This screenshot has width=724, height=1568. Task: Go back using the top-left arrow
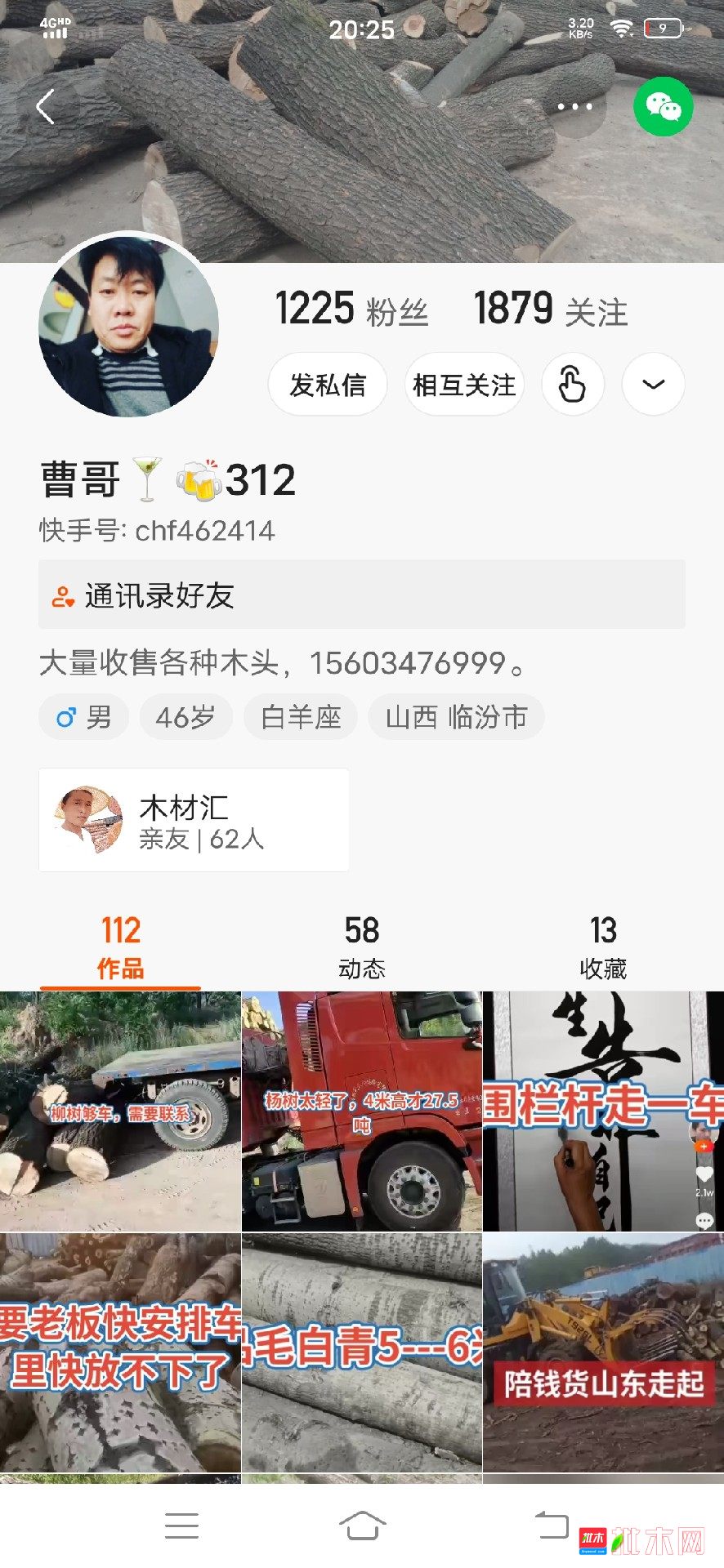tap(46, 107)
